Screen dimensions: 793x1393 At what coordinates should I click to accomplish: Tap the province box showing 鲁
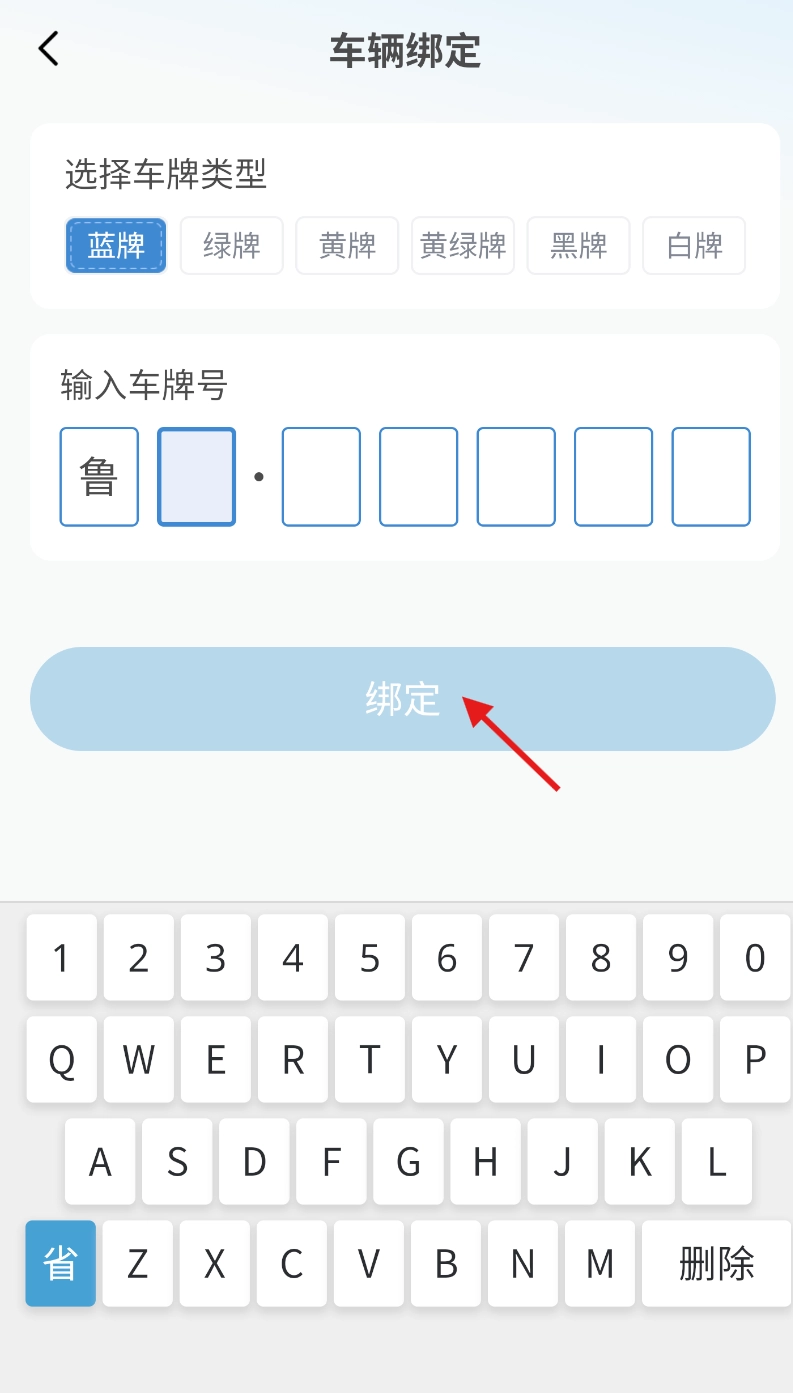(99, 477)
